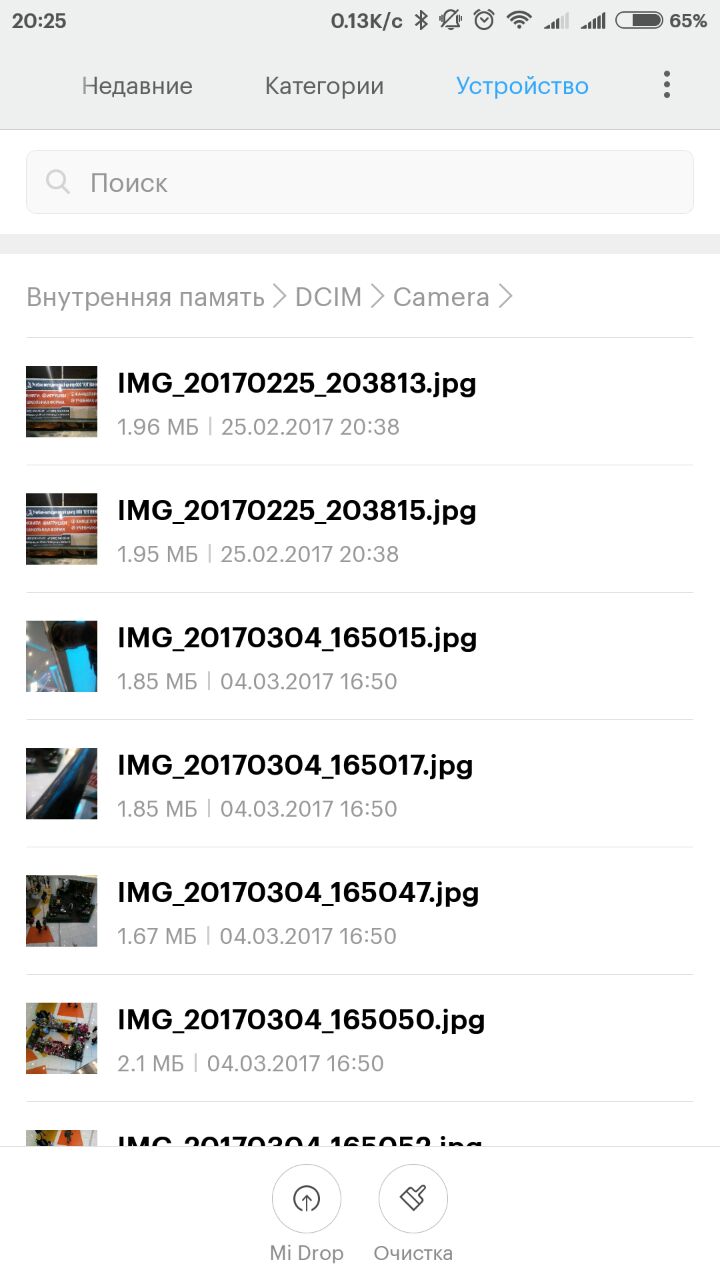Select the Устройство tab
The height and width of the screenshot is (1280, 720).
(522, 86)
